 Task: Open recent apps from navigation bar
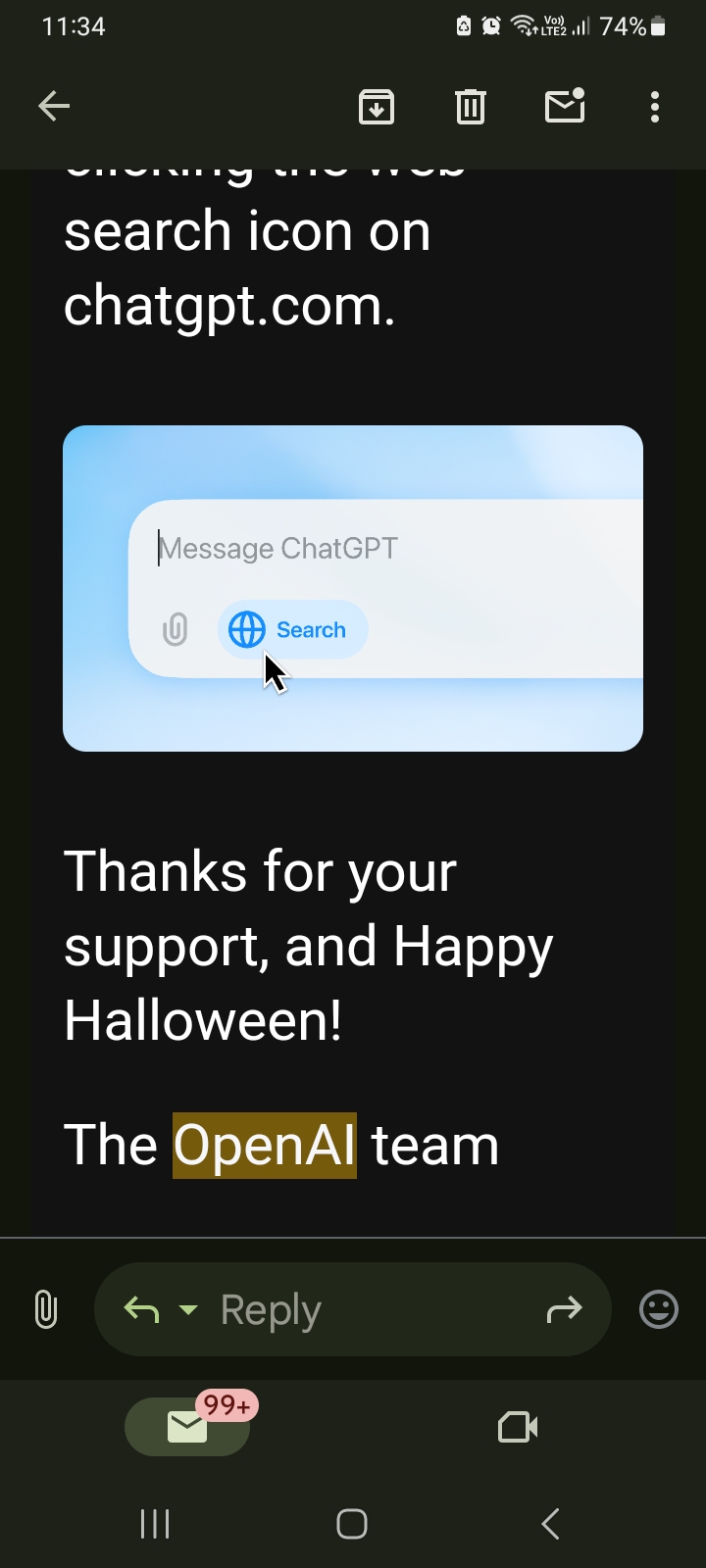[x=155, y=1524]
